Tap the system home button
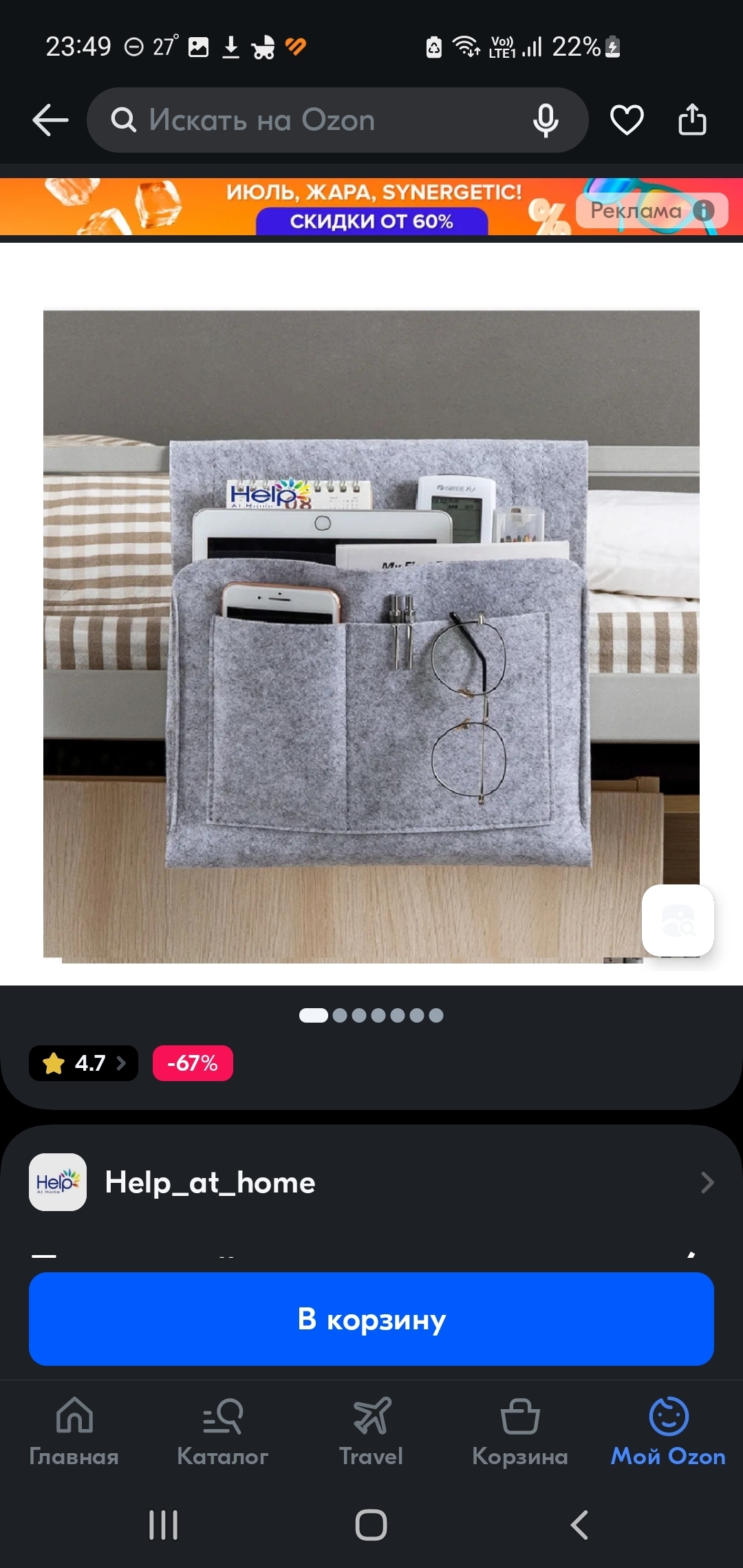743x1568 pixels. [371, 1525]
